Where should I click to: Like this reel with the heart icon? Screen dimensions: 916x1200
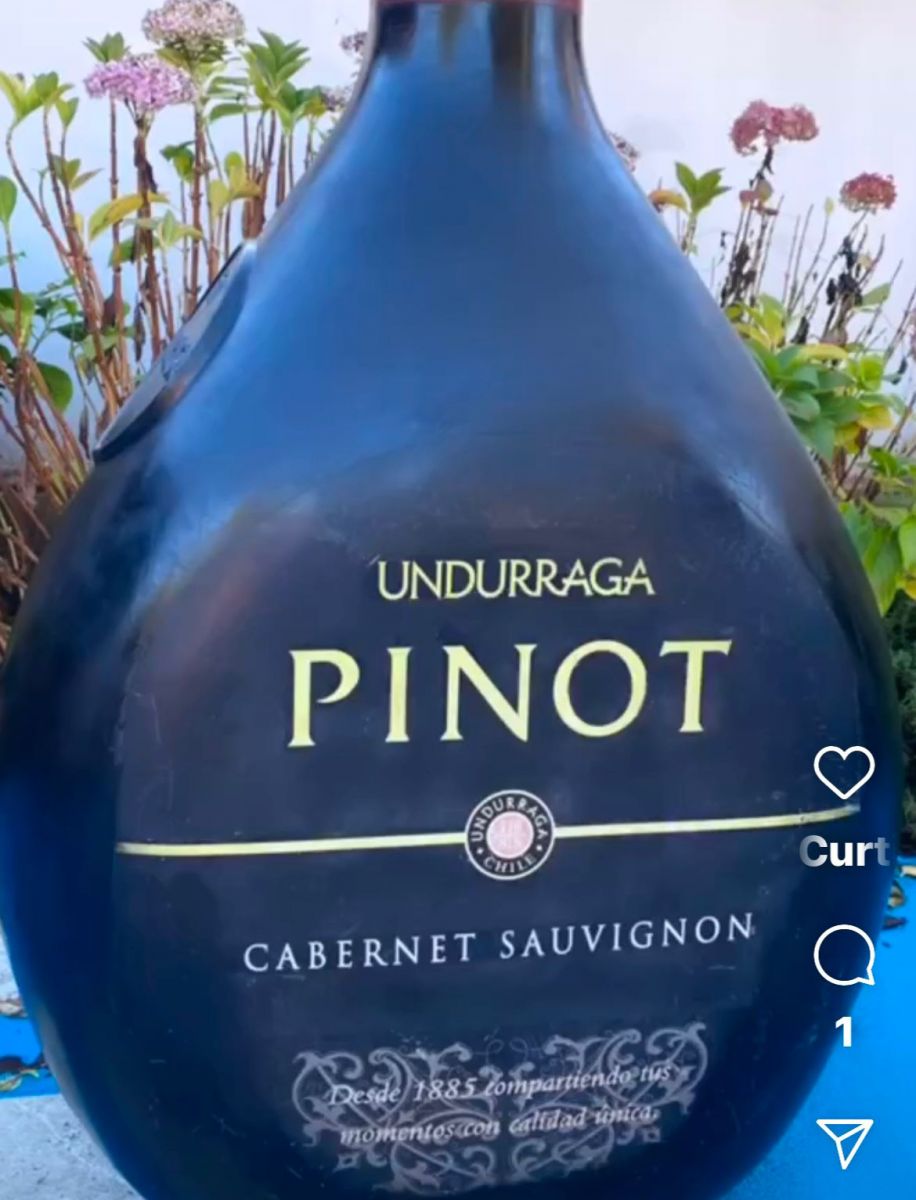pos(844,773)
